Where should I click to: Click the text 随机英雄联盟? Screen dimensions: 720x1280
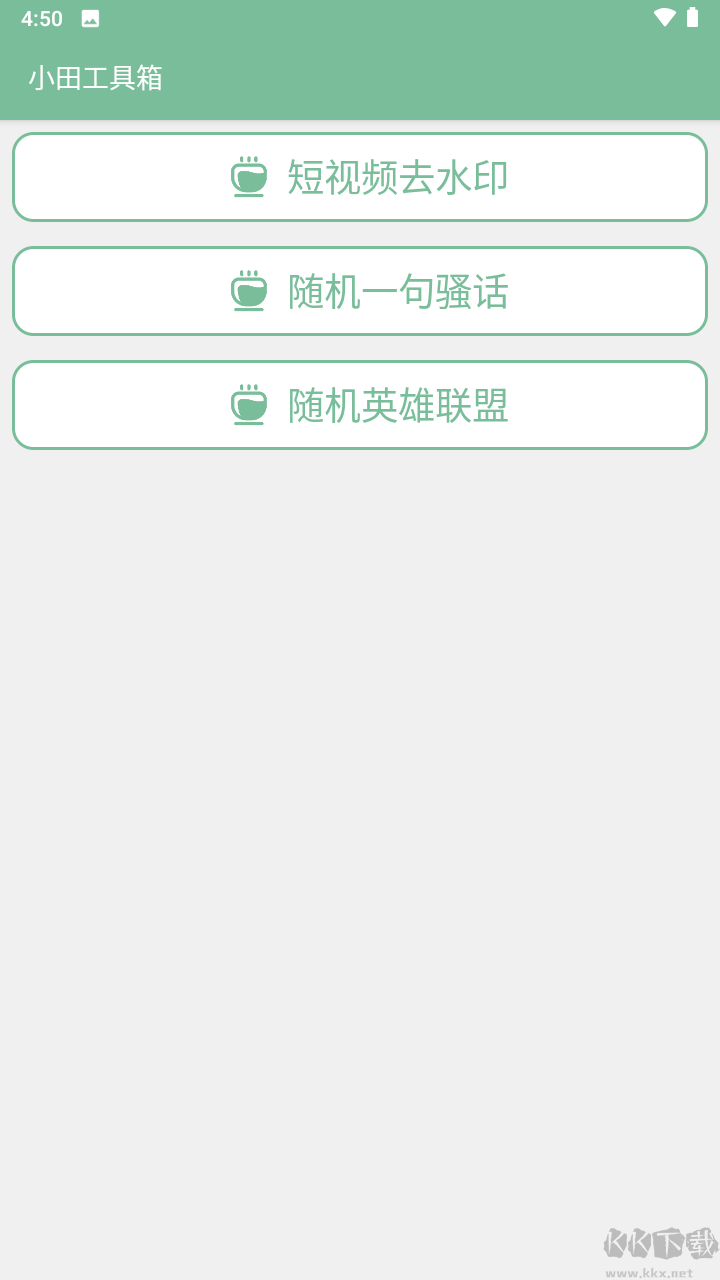click(396, 405)
